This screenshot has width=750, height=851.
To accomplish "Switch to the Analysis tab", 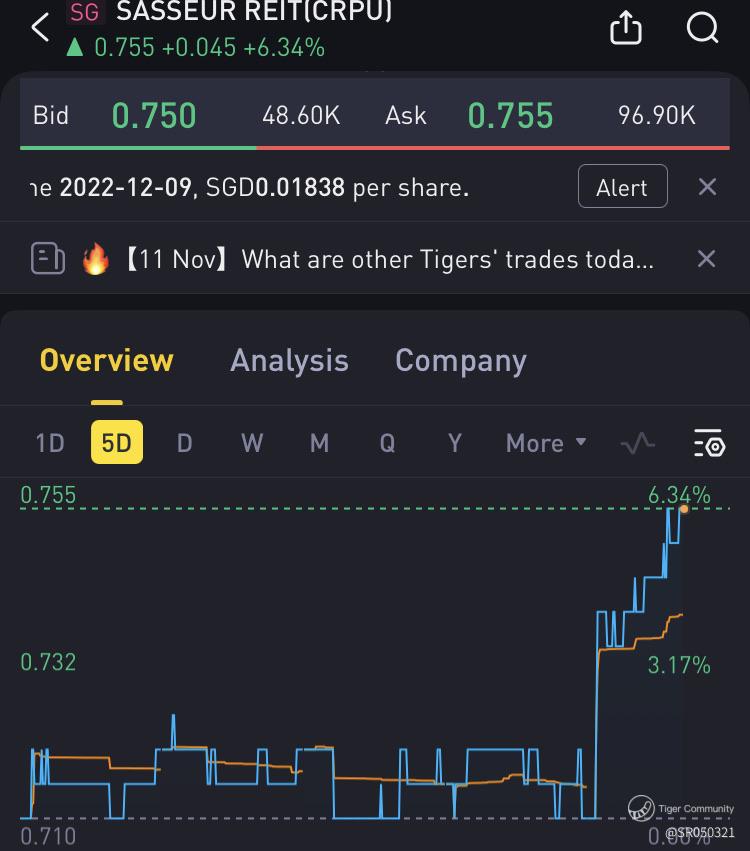I will point(289,361).
